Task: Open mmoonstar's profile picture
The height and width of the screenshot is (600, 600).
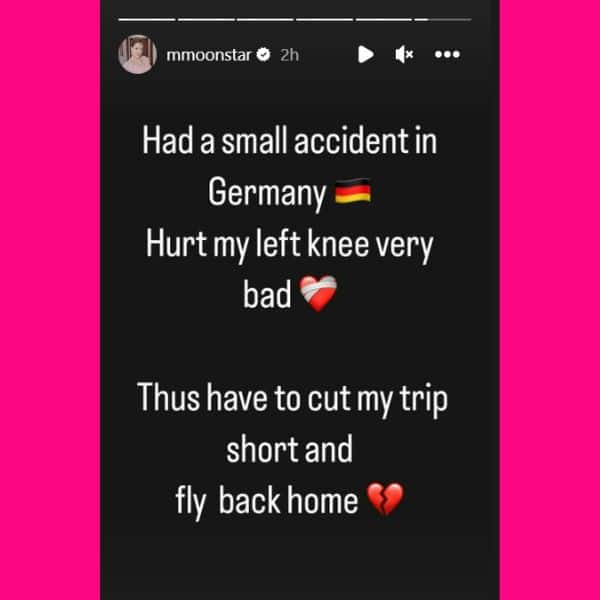Action: (x=137, y=55)
